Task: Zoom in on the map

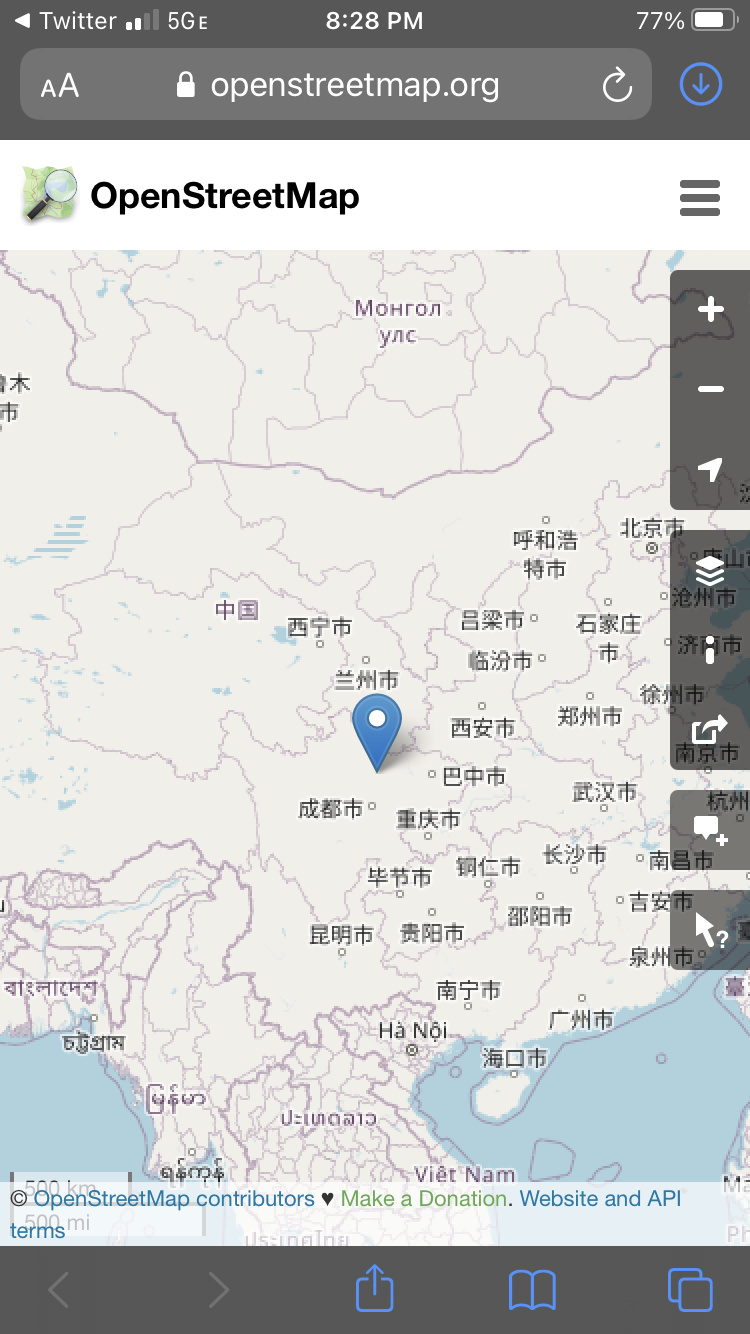Action: [x=710, y=309]
